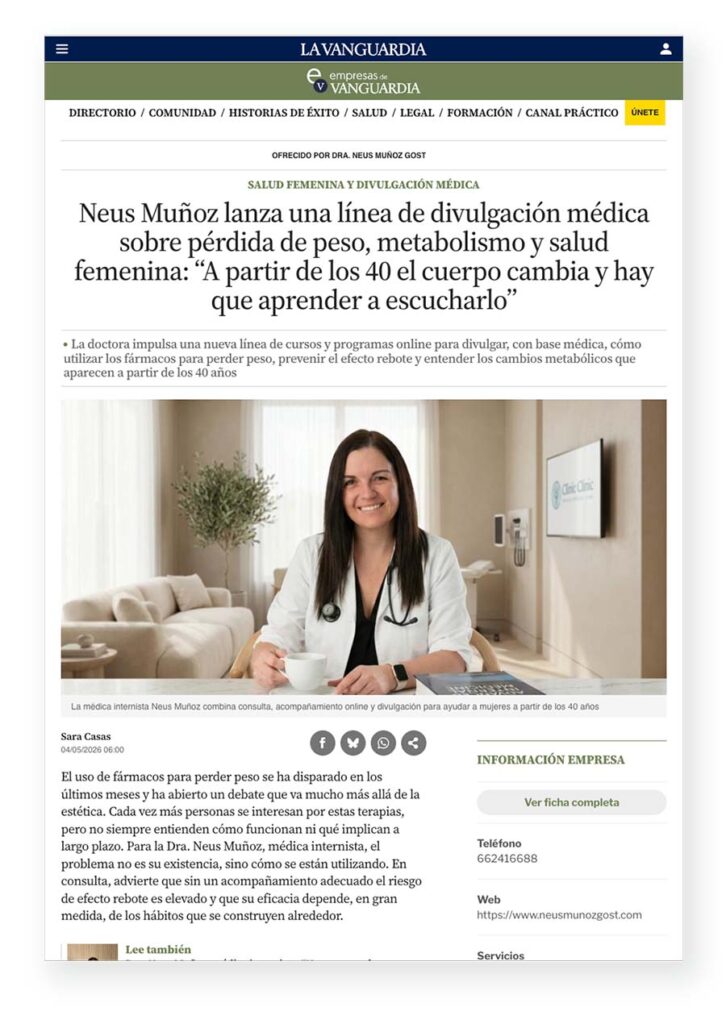This screenshot has height=1024, width=726.
Task: Share the article on Bluesky
Action: (353, 743)
